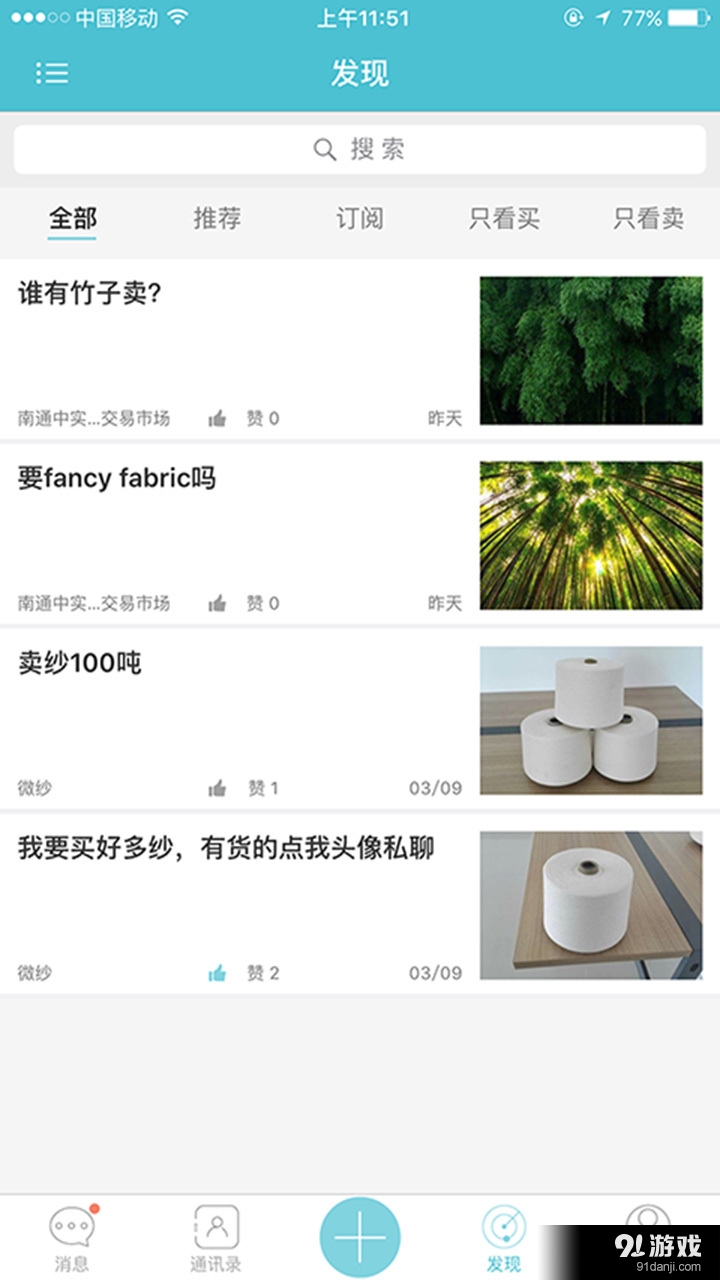Like the post 我要买好多纱 via thumbs-up
Screen dimensions: 720x1280
(x=217, y=971)
